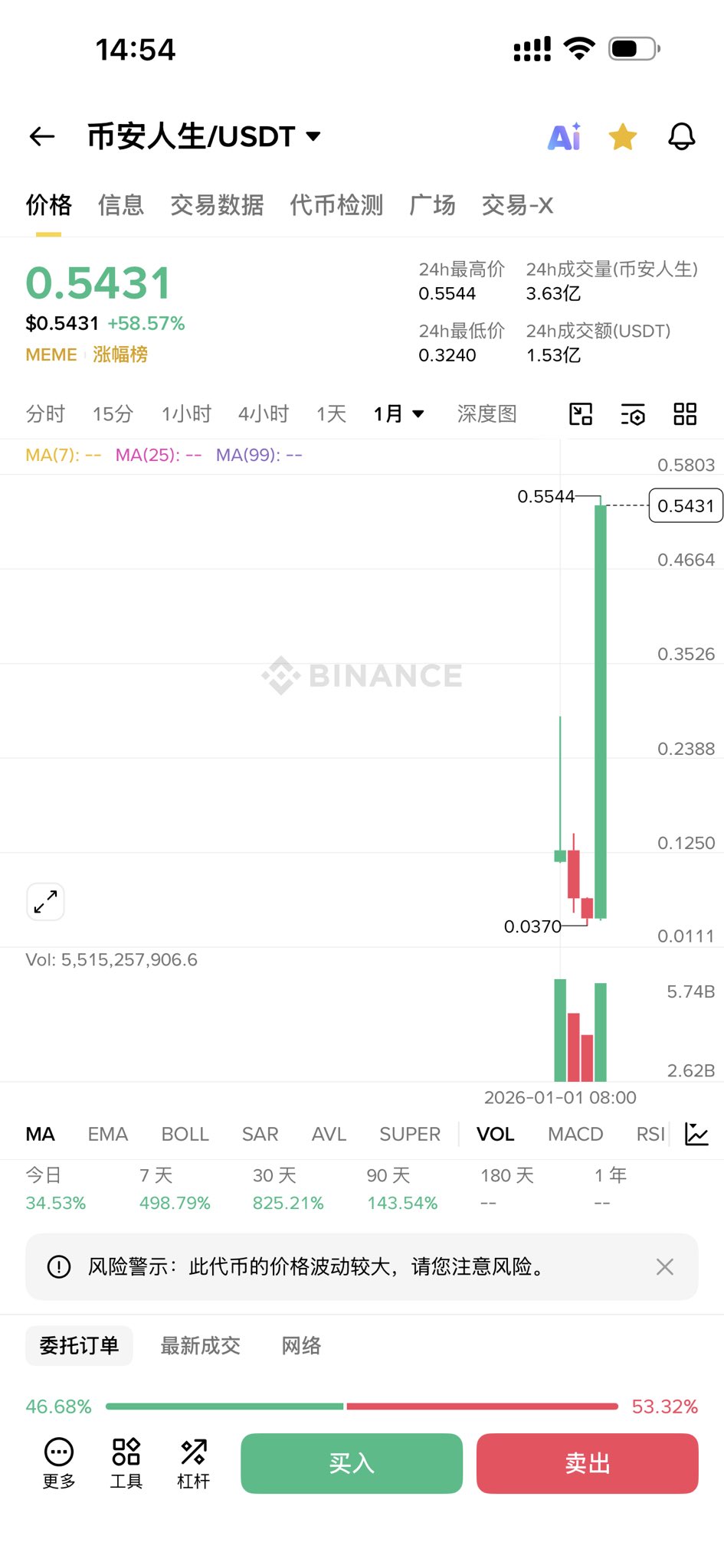Image resolution: width=724 pixels, height=1568 pixels.
Task: Toggle the favorite star
Action: 623,137
